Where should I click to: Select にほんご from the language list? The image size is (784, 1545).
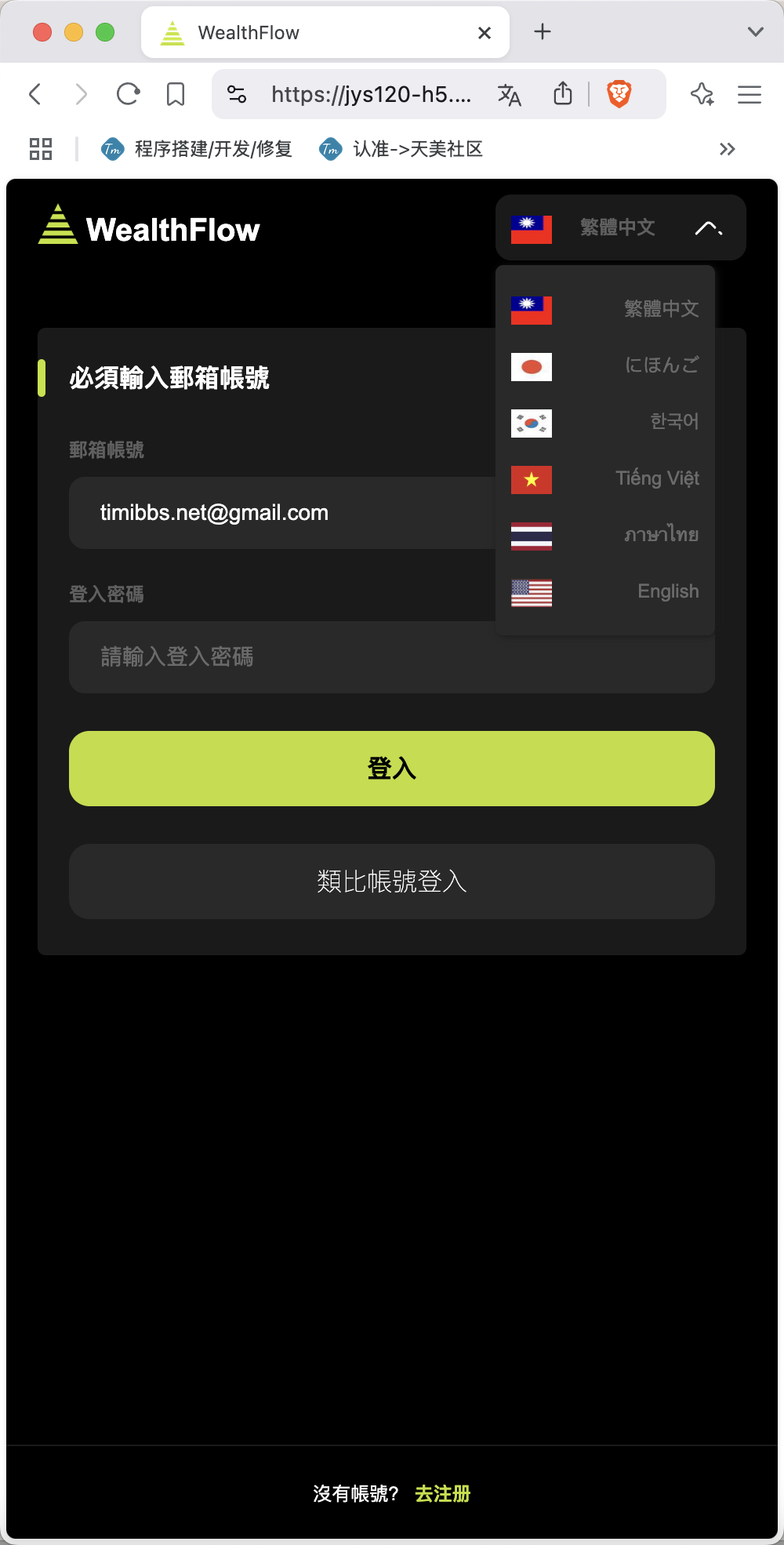tap(605, 365)
